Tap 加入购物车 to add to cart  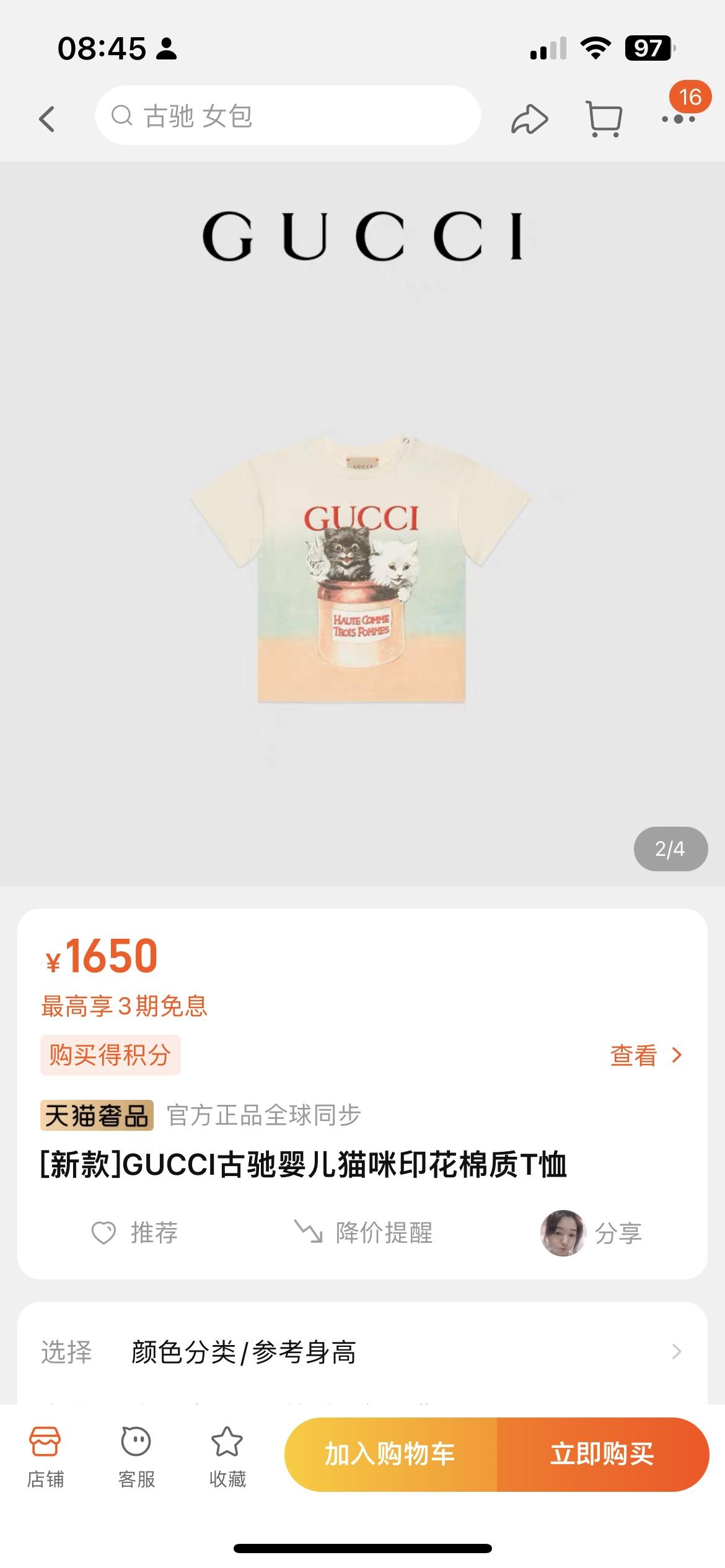(390, 1454)
